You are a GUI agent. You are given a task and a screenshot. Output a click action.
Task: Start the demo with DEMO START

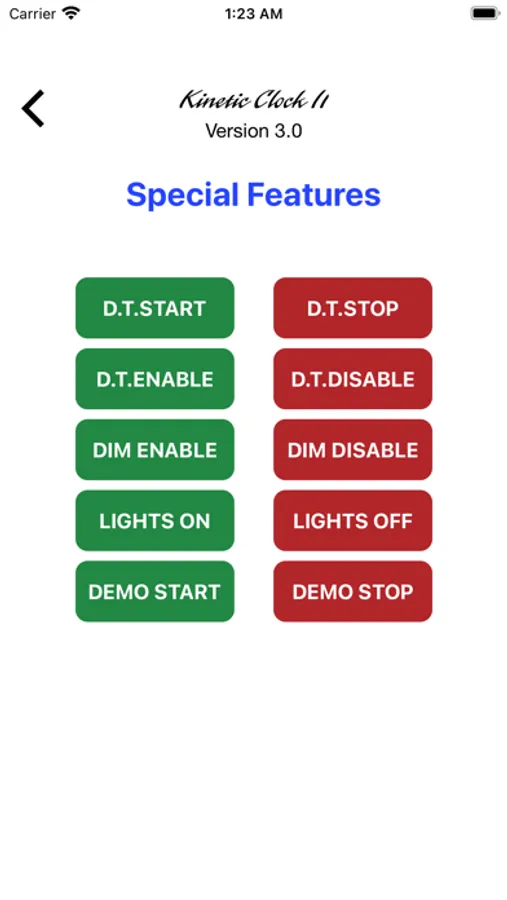pos(154,592)
